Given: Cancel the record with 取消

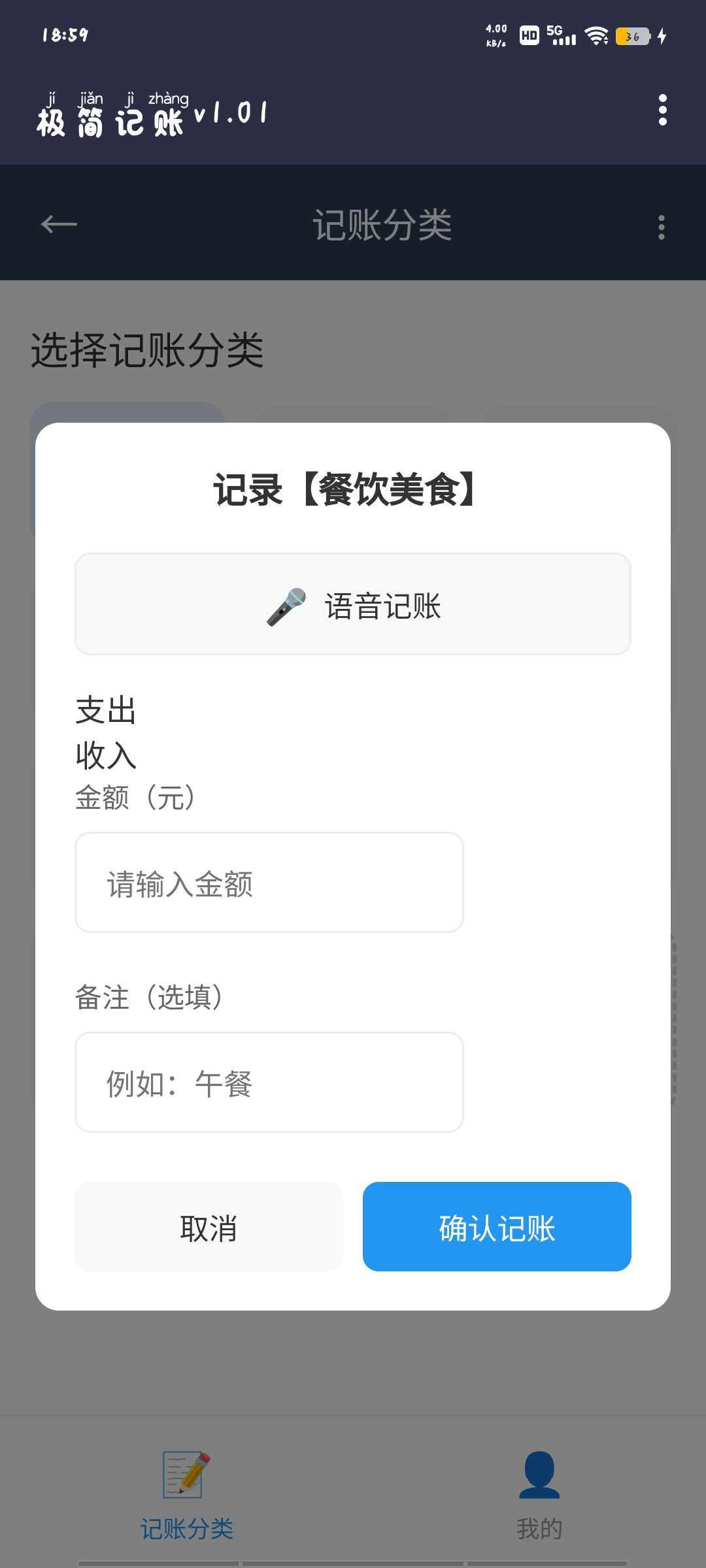Looking at the screenshot, I should tap(209, 1227).
